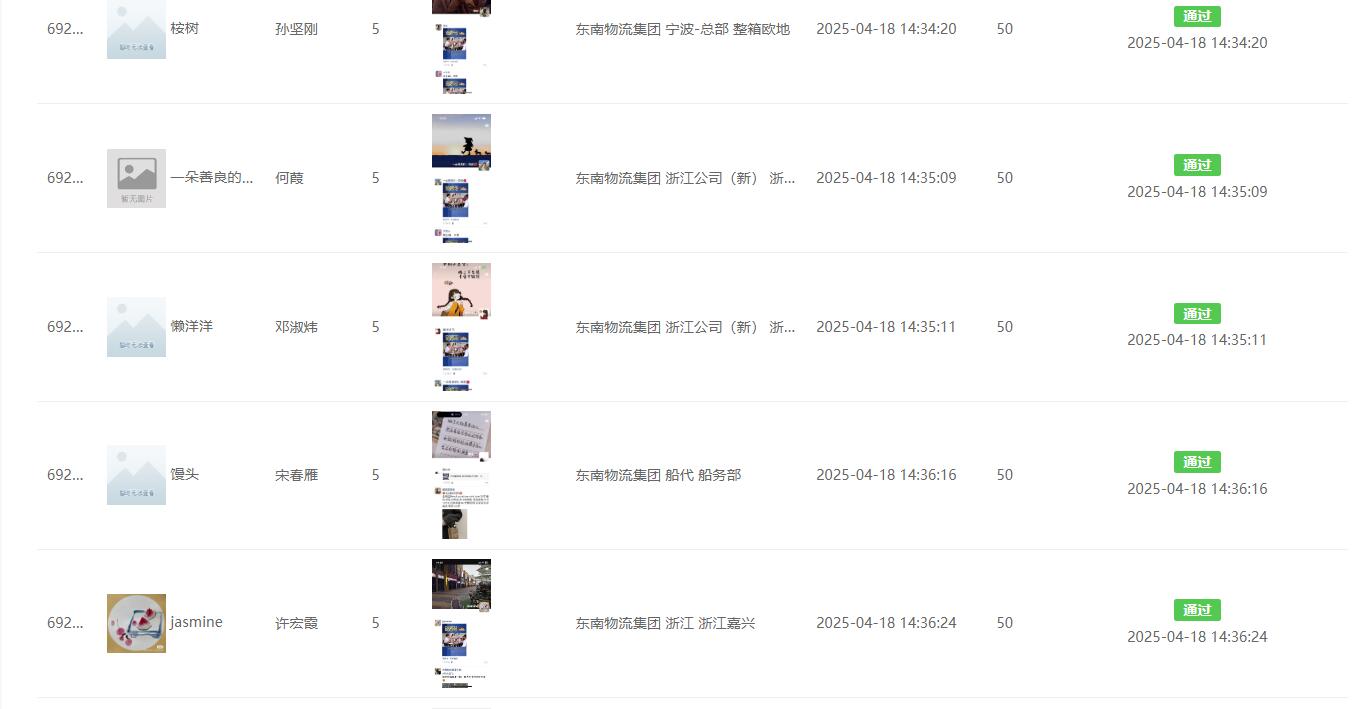Open the top uploaded image in 何葭's row
Viewport: 1365px width, 709px height.
(461, 141)
